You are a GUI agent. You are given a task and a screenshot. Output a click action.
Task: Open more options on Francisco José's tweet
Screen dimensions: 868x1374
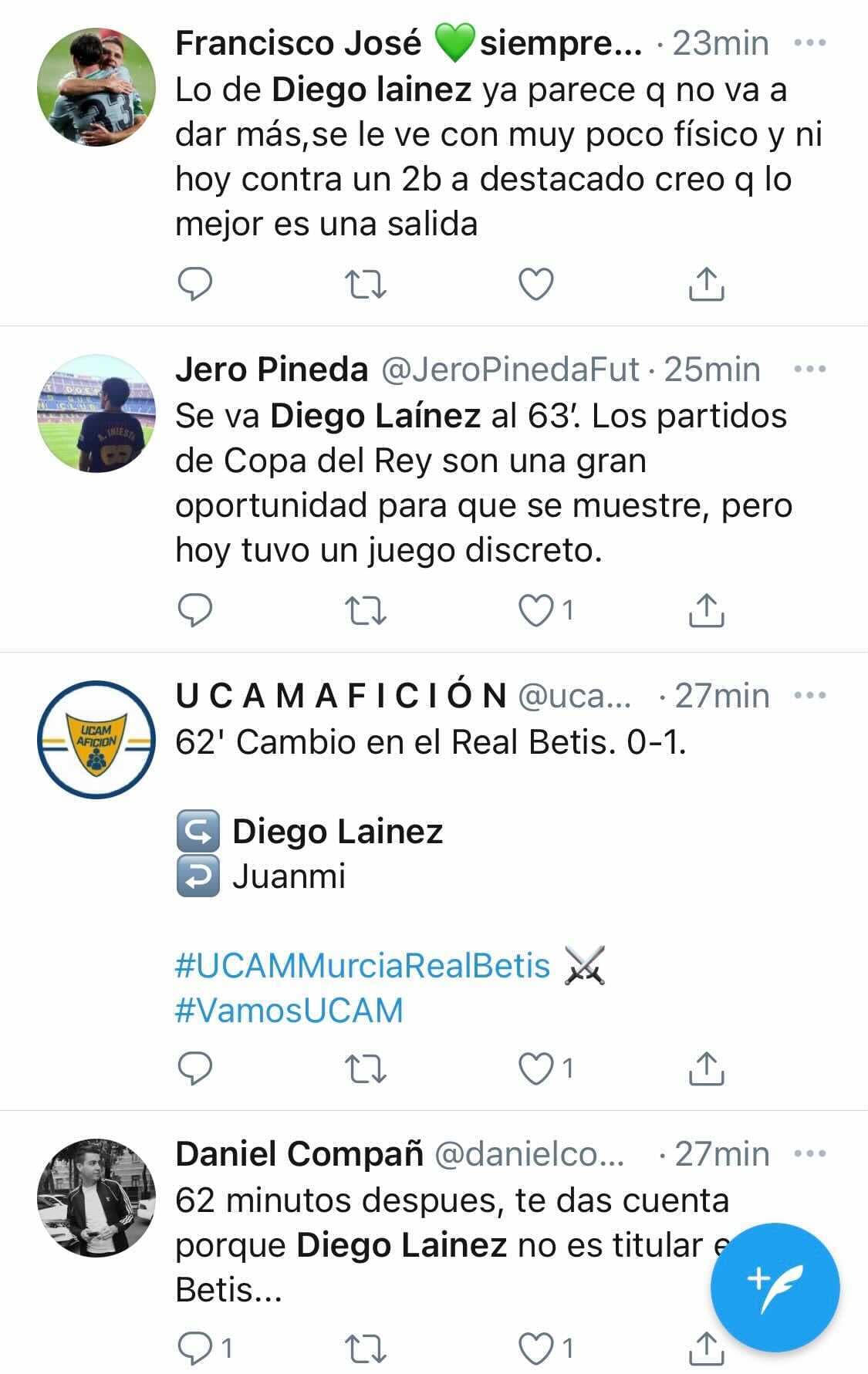(x=809, y=43)
